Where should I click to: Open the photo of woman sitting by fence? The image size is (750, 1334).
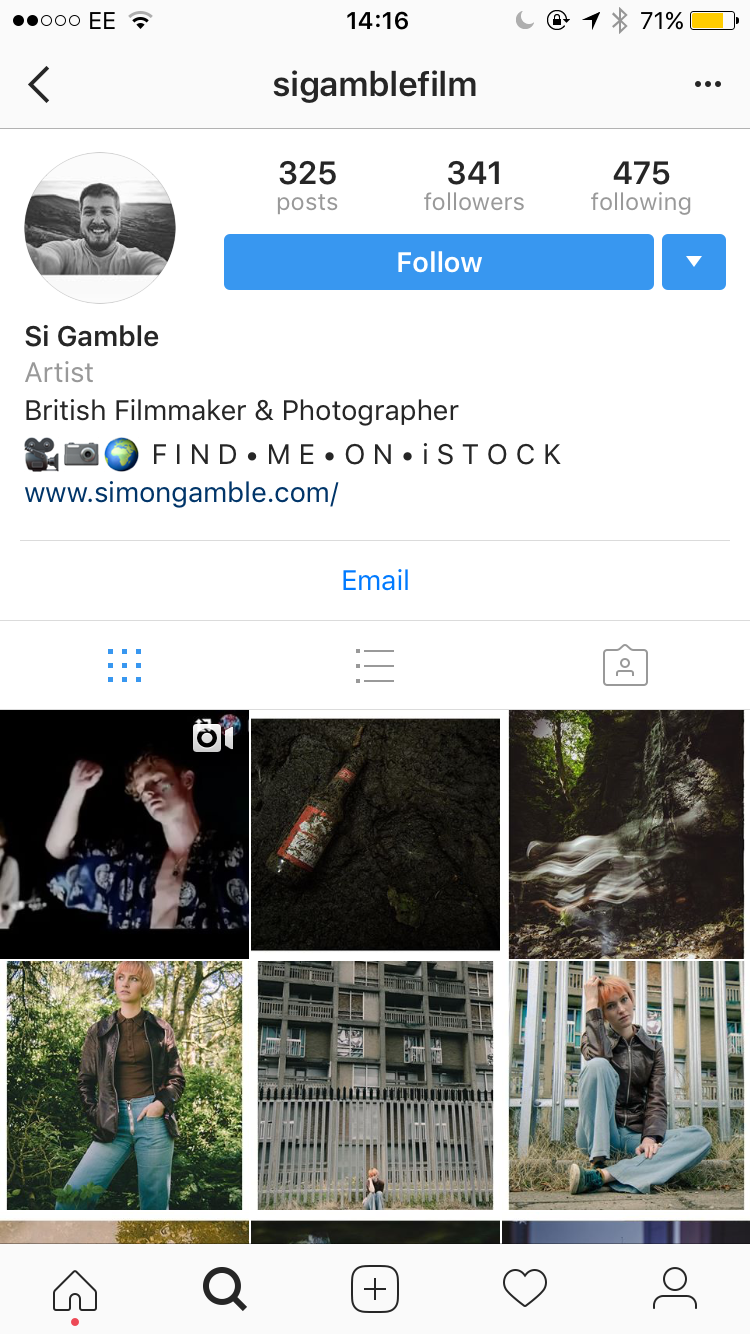[x=626, y=1086]
